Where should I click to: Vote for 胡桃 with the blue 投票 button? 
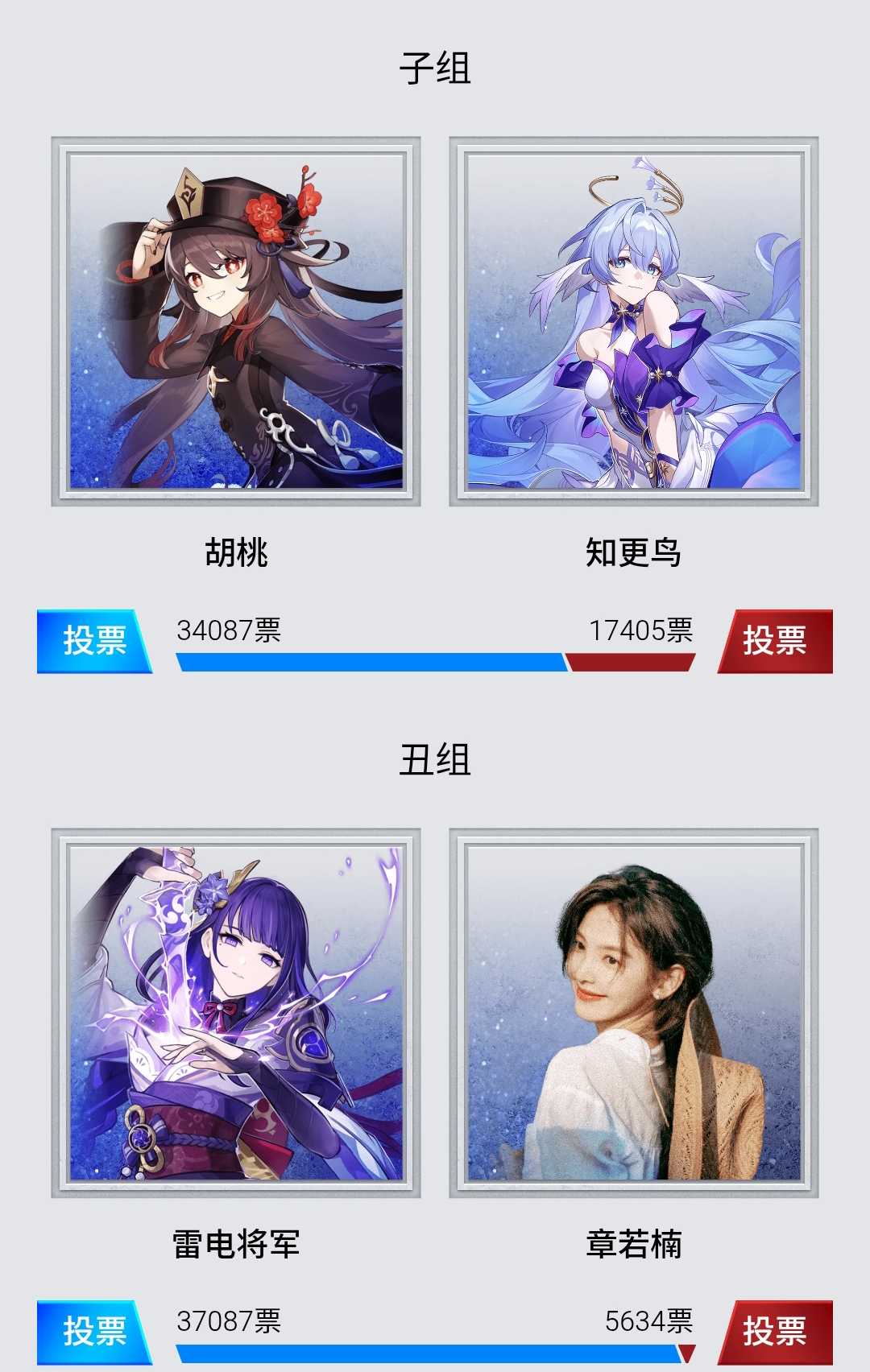tap(93, 641)
